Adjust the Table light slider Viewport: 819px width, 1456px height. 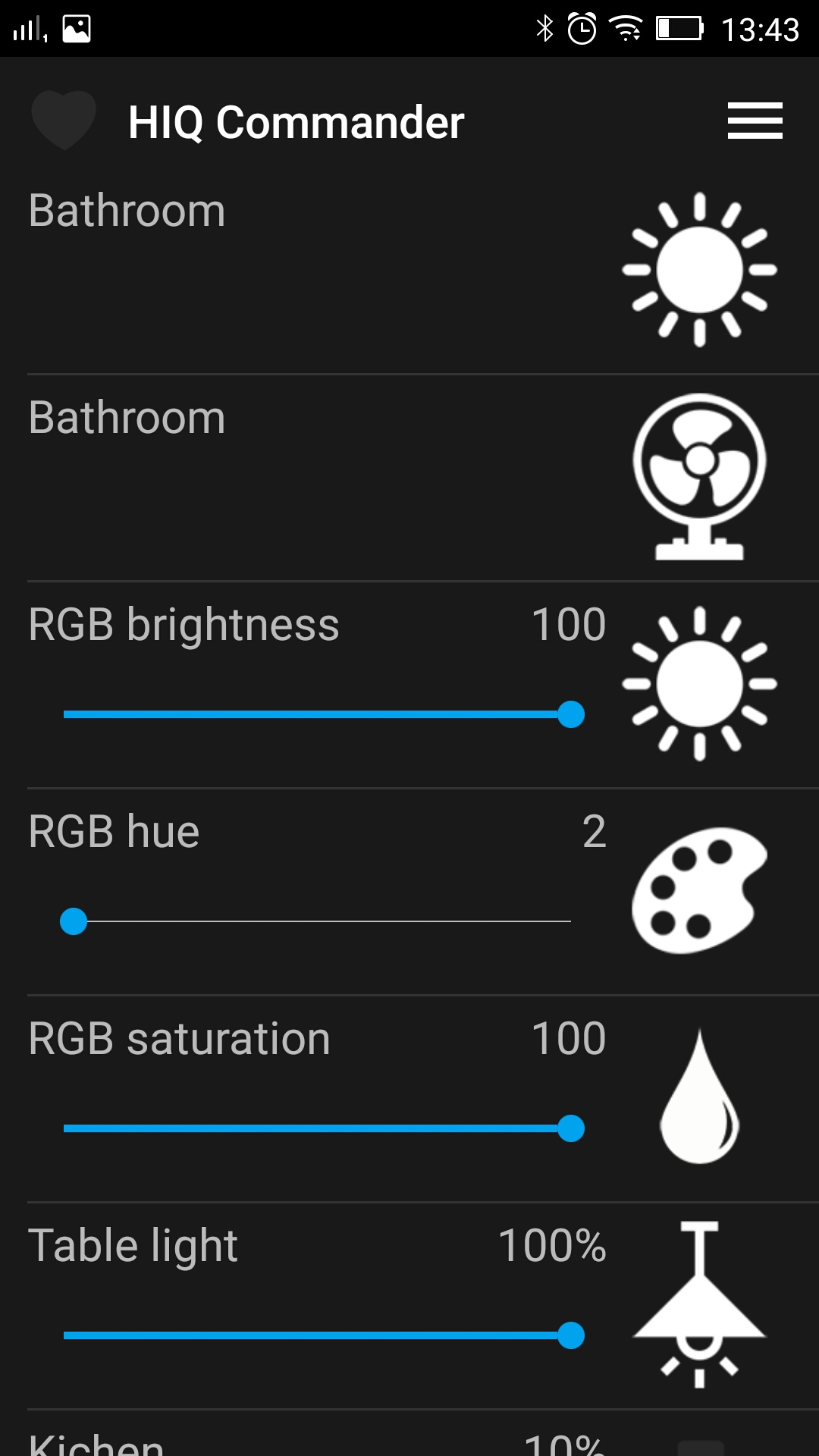pyautogui.click(x=317, y=1335)
